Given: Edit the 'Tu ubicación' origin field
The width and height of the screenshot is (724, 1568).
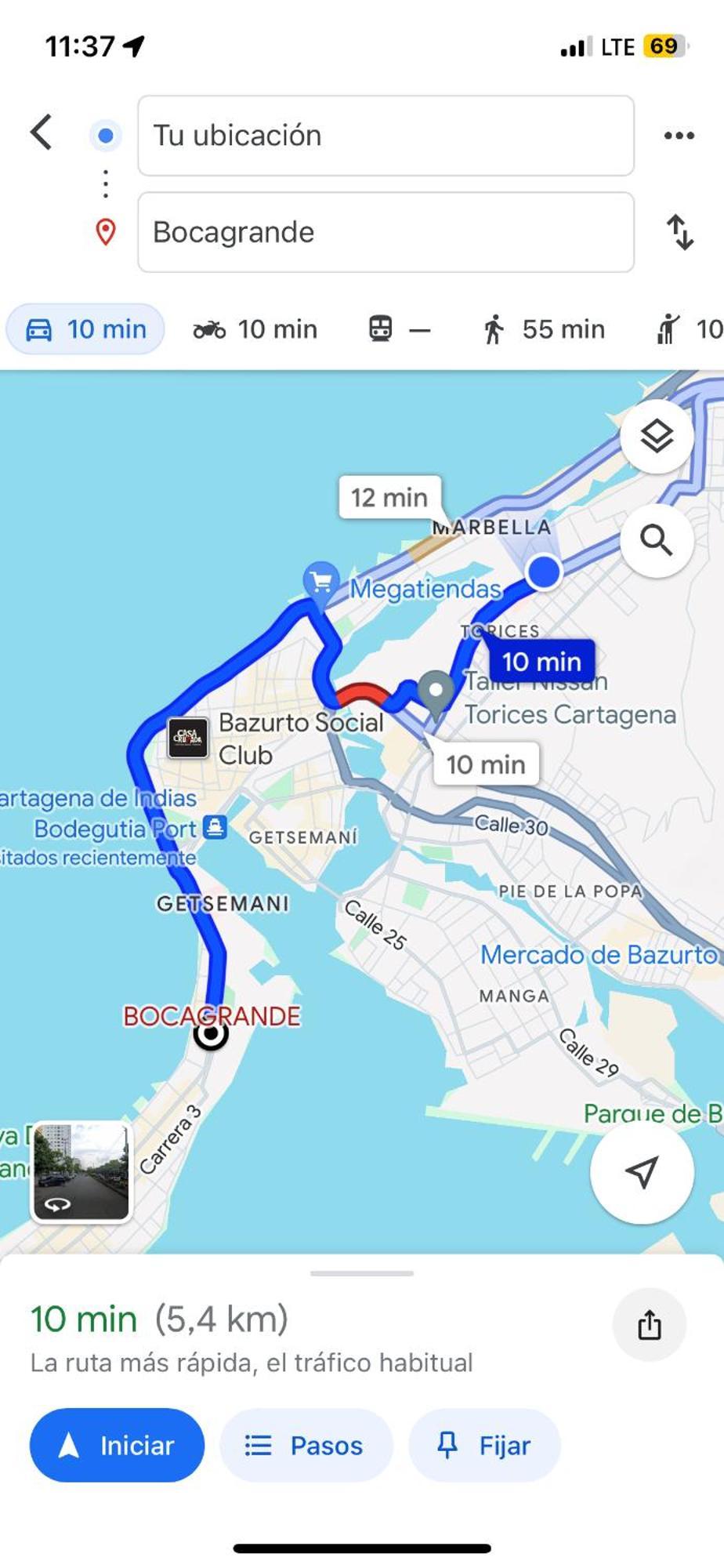Looking at the screenshot, I should point(385,136).
